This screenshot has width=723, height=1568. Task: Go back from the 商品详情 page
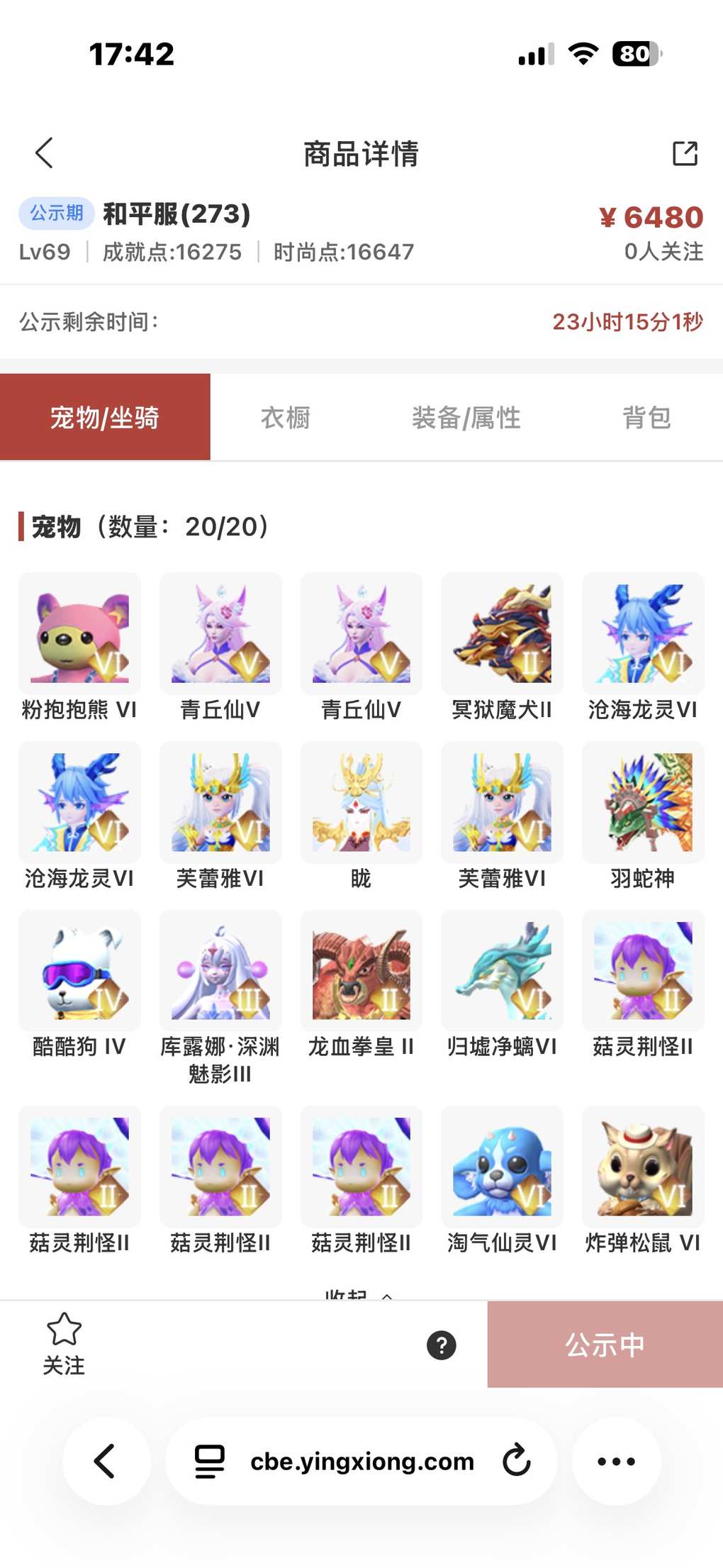point(44,153)
